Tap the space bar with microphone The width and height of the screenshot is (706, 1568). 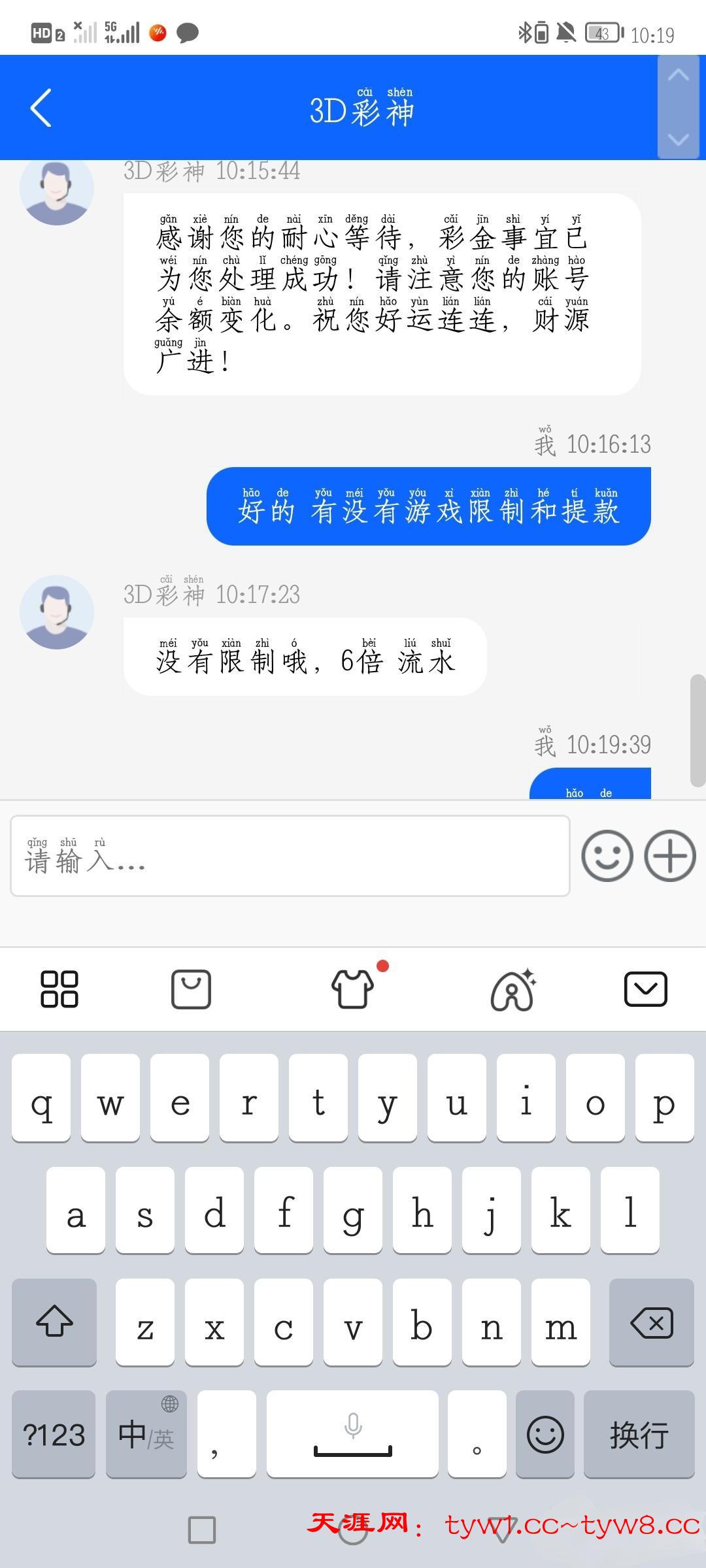tap(352, 1434)
